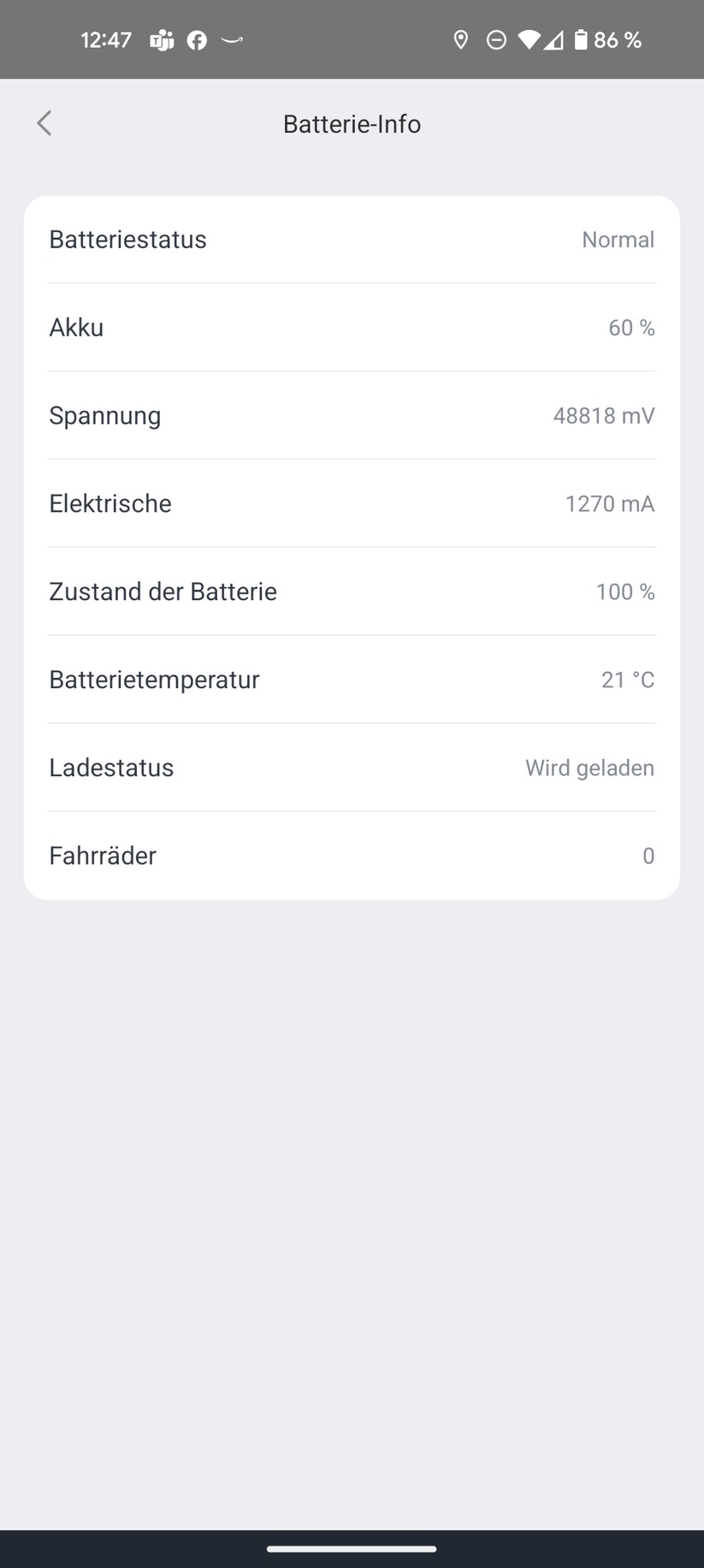This screenshot has height=1568, width=704.
Task: Go back using the left-pointing chevron
Action: [44, 122]
